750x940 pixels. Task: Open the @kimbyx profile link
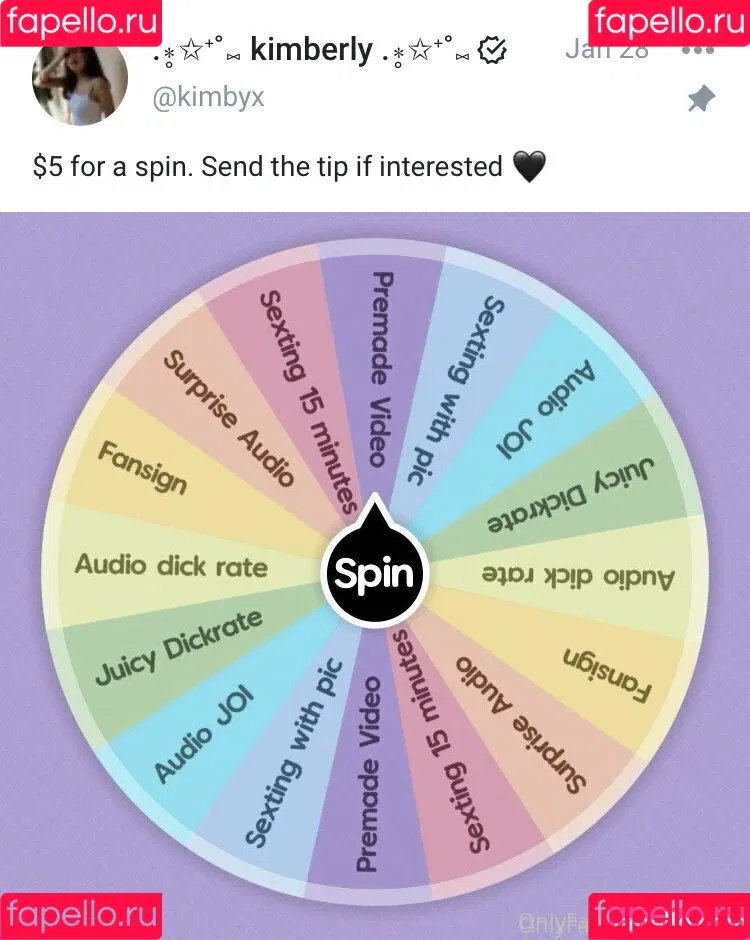pos(207,98)
